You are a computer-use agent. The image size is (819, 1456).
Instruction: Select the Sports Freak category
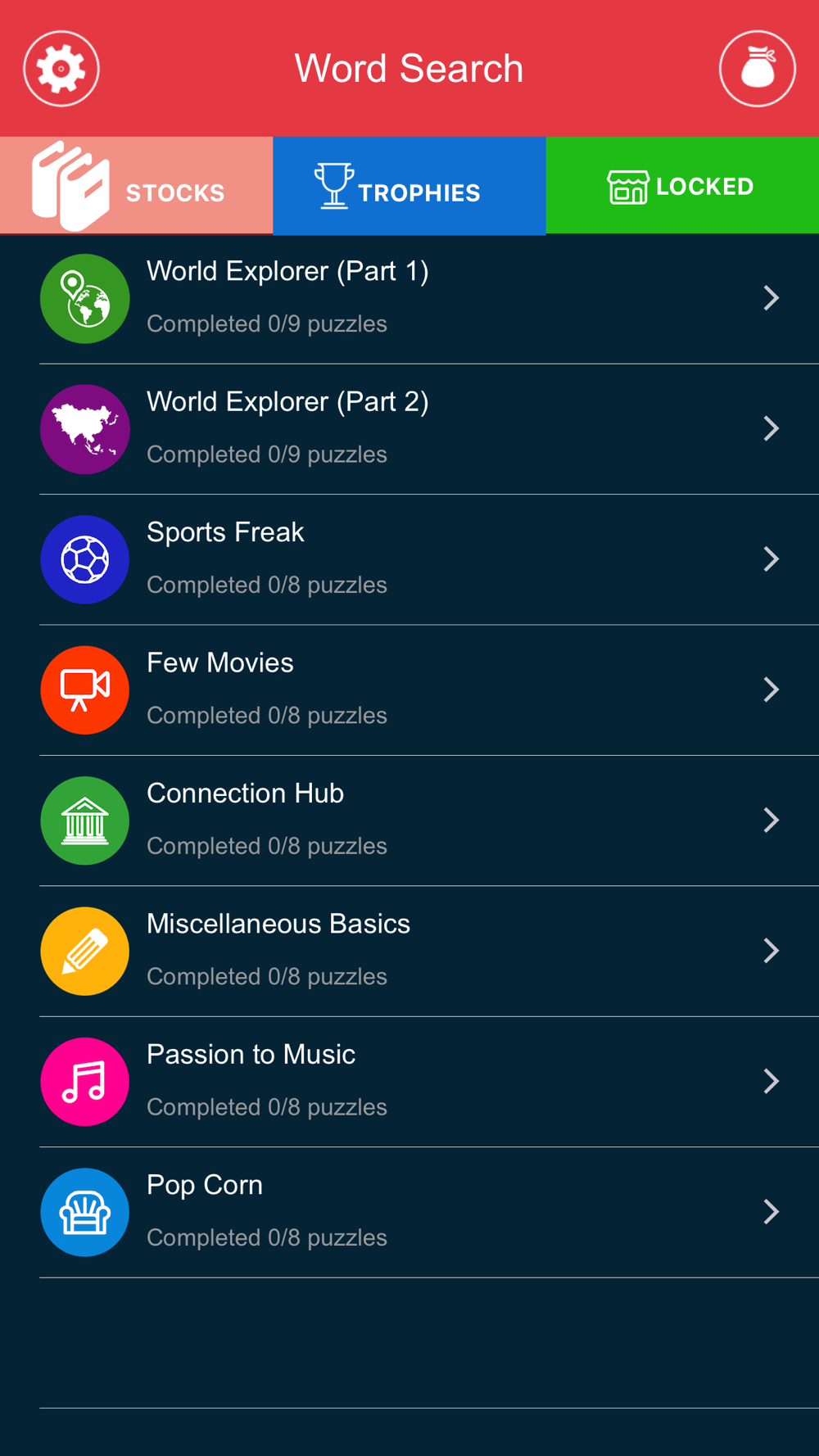(409, 559)
